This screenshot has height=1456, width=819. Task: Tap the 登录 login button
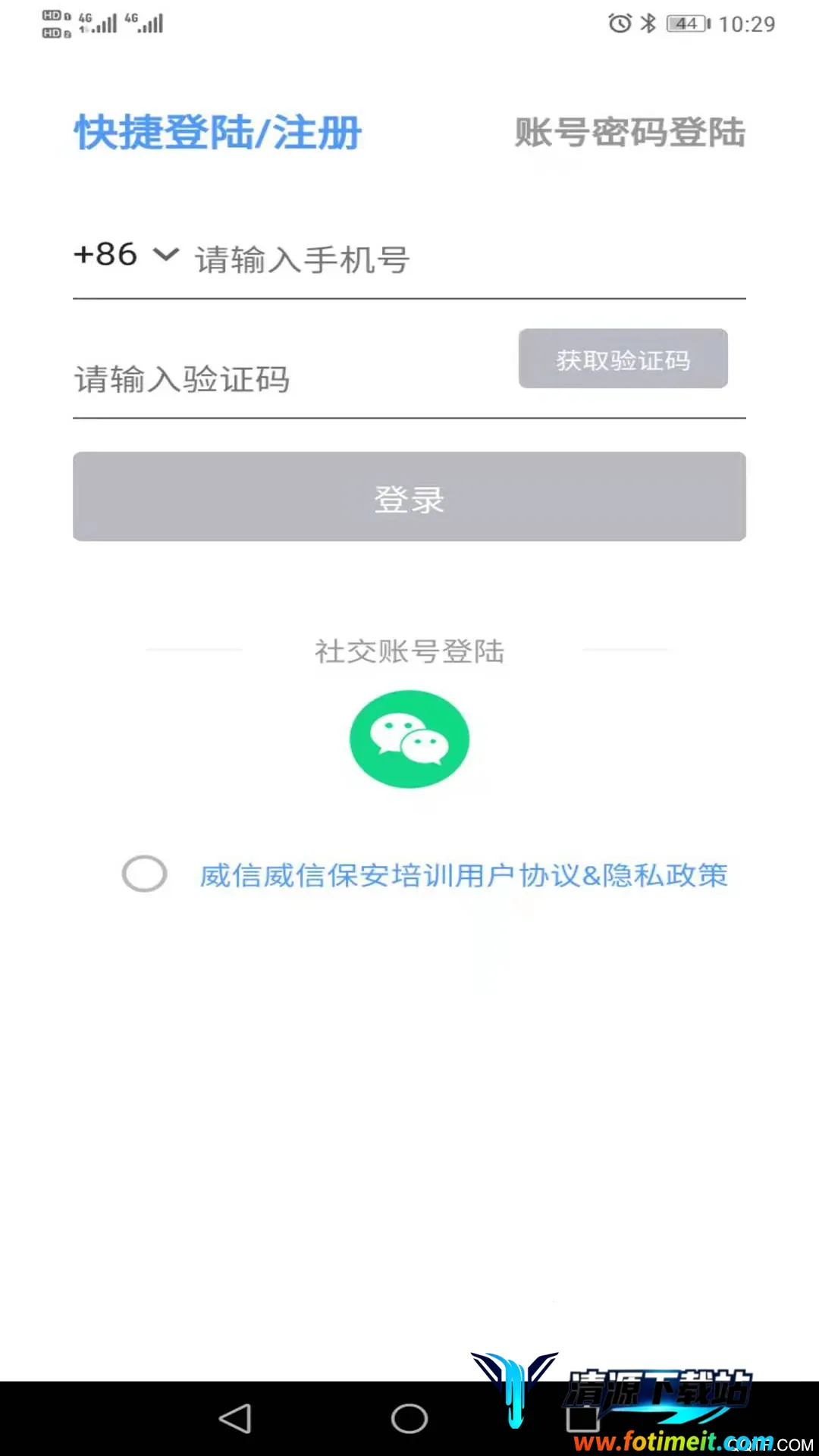(x=409, y=497)
